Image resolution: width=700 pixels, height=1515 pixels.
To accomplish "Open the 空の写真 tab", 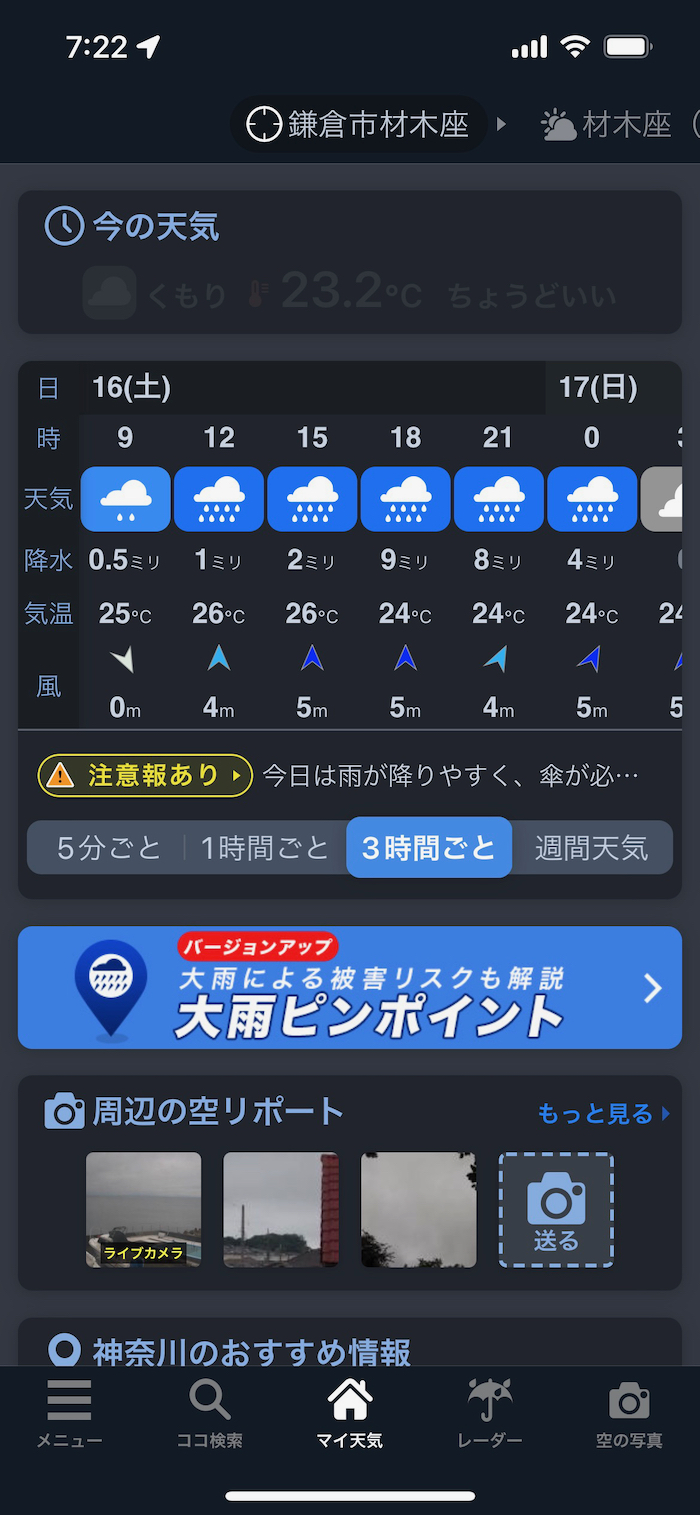I will (629, 1413).
